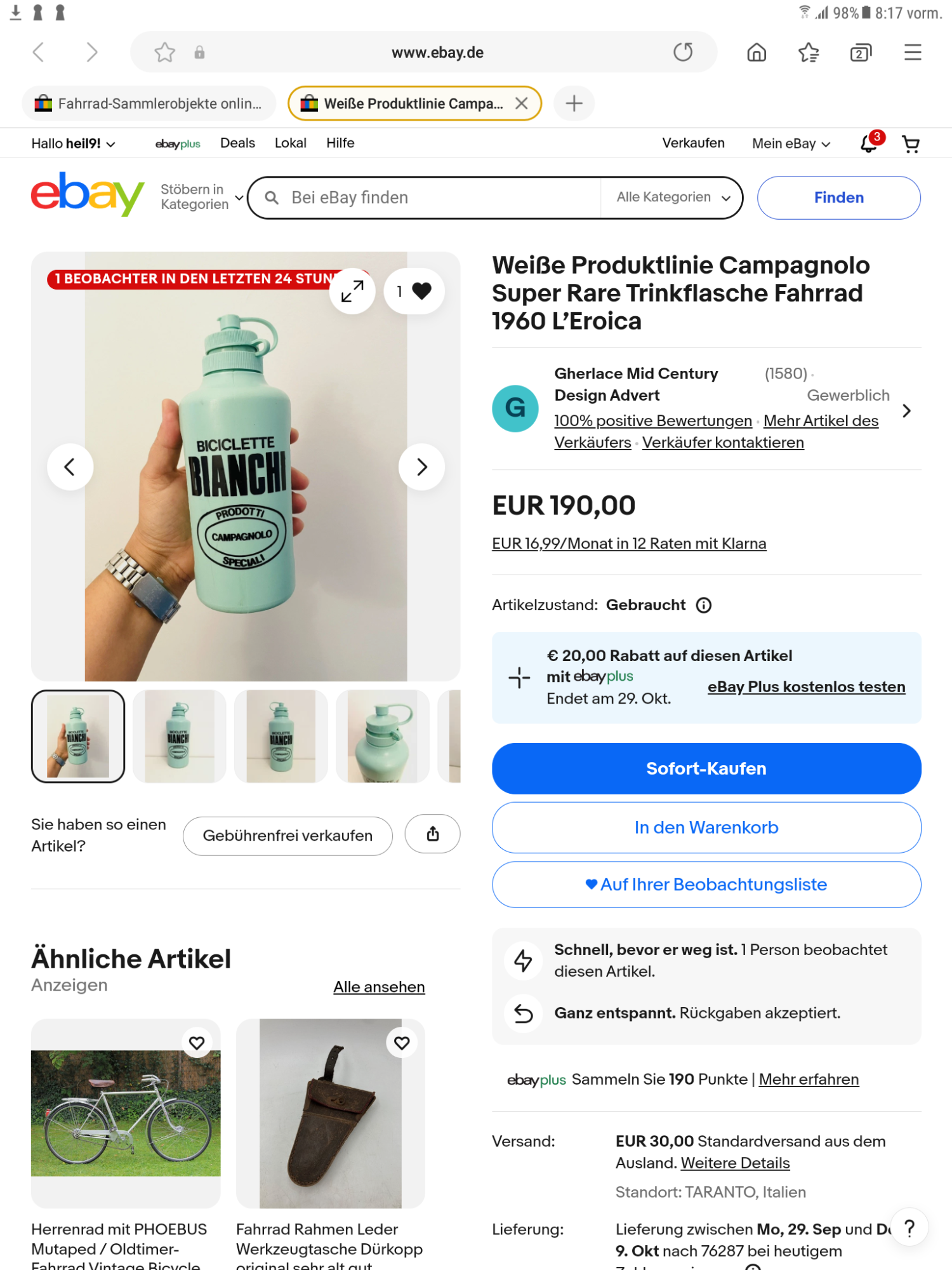Share this listing
The image size is (952, 1270).
433,834
